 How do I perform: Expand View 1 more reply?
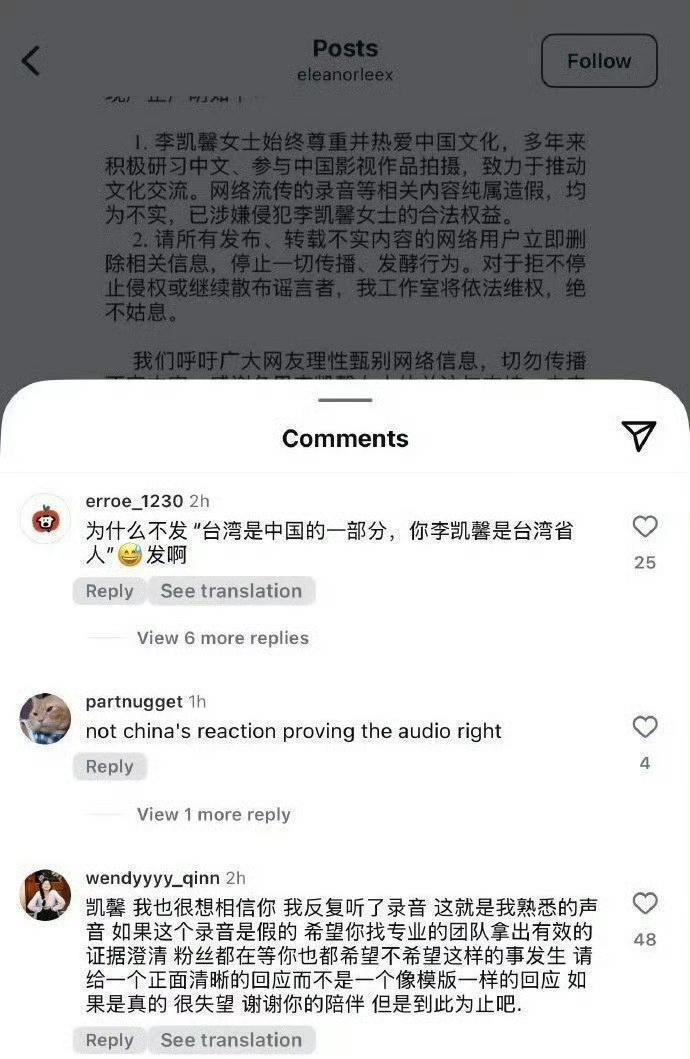213,815
